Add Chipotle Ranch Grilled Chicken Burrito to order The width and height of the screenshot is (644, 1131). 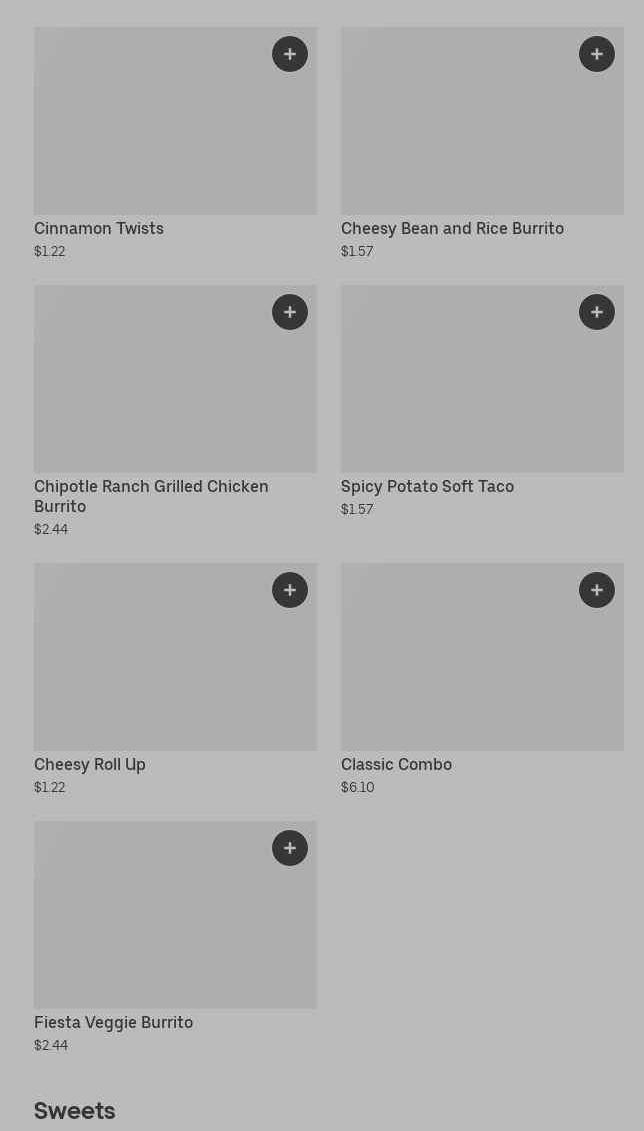coord(290,312)
